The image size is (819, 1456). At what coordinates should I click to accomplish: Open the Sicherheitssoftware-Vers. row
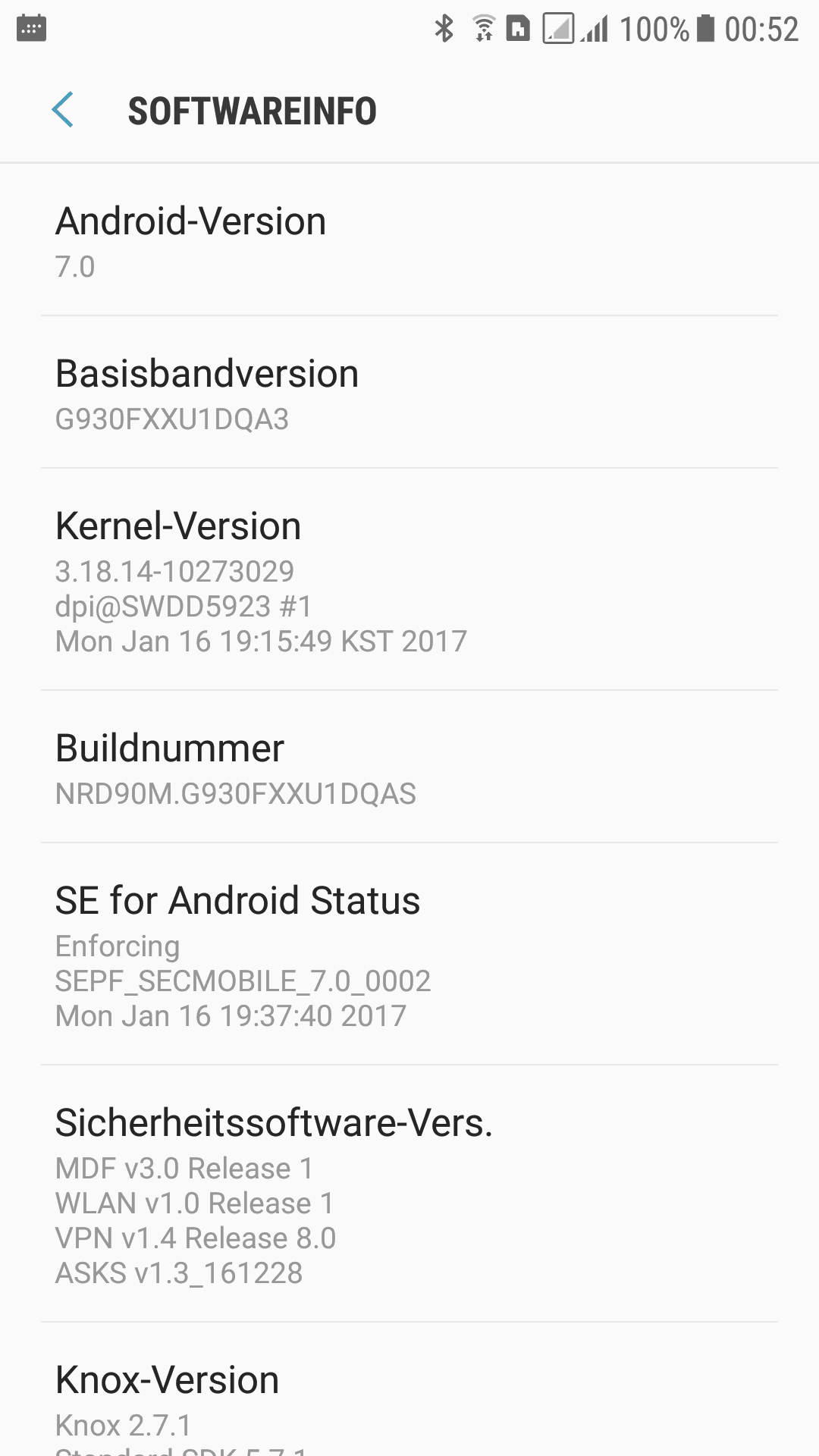pyautogui.click(x=409, y=1194)
